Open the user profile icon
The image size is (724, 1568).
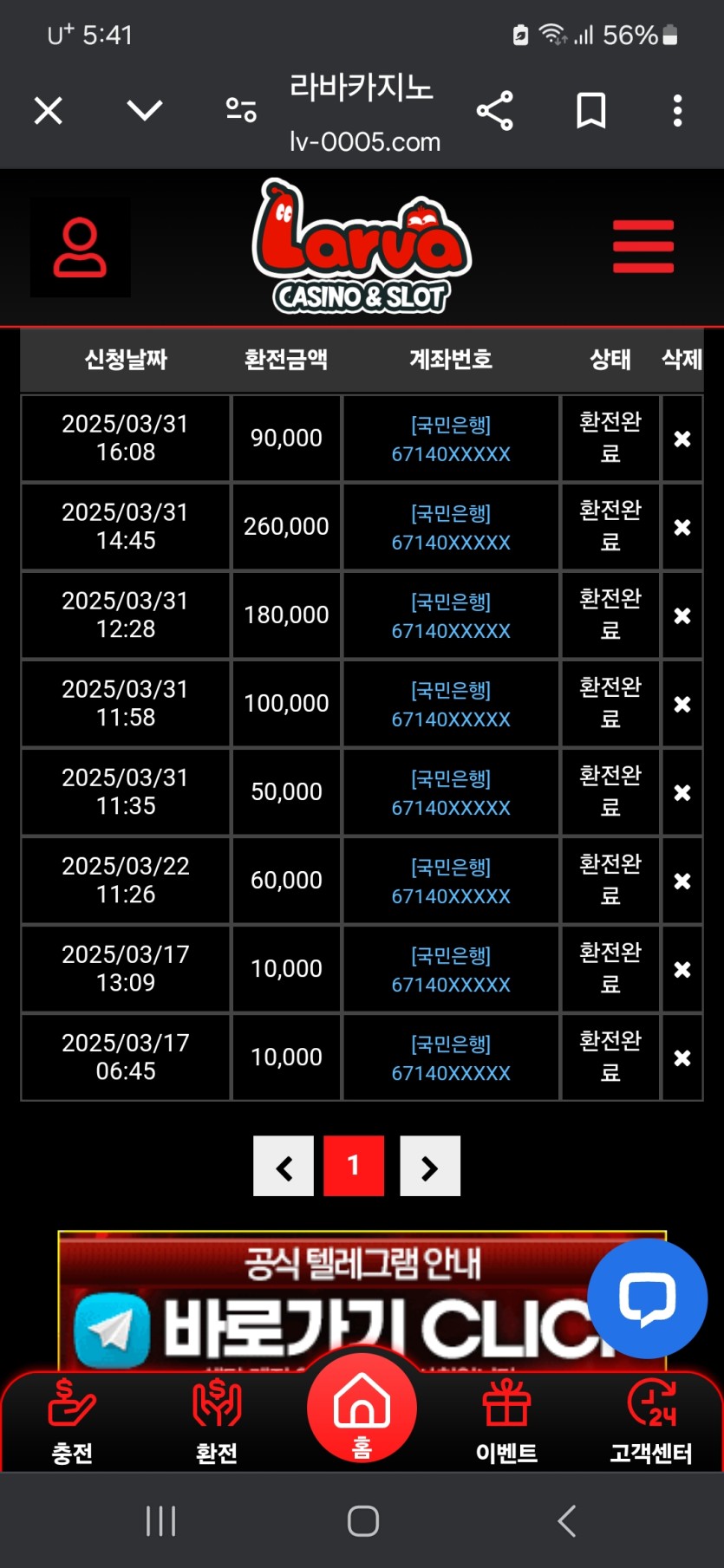[x=81, y=248]
